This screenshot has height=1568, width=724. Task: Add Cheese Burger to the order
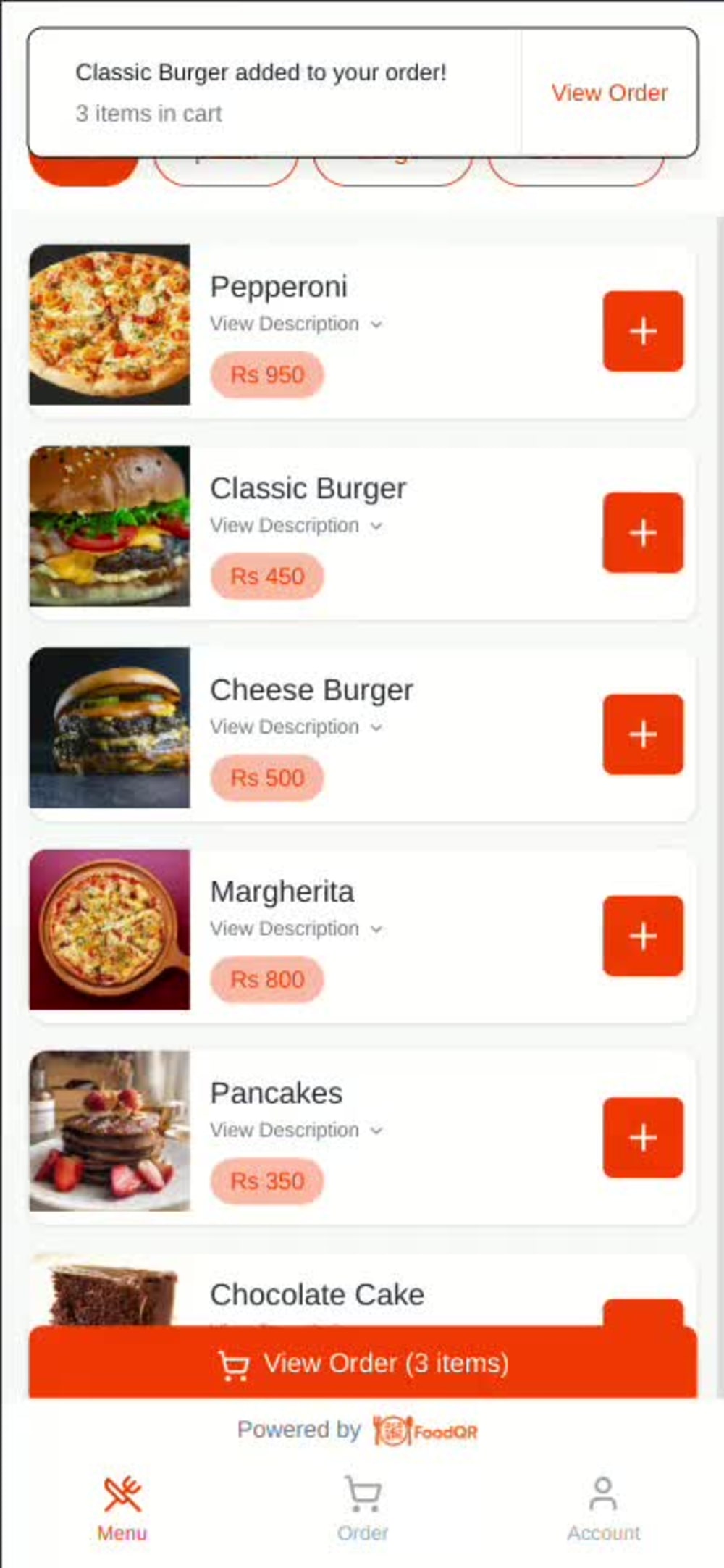pos(643,734)
